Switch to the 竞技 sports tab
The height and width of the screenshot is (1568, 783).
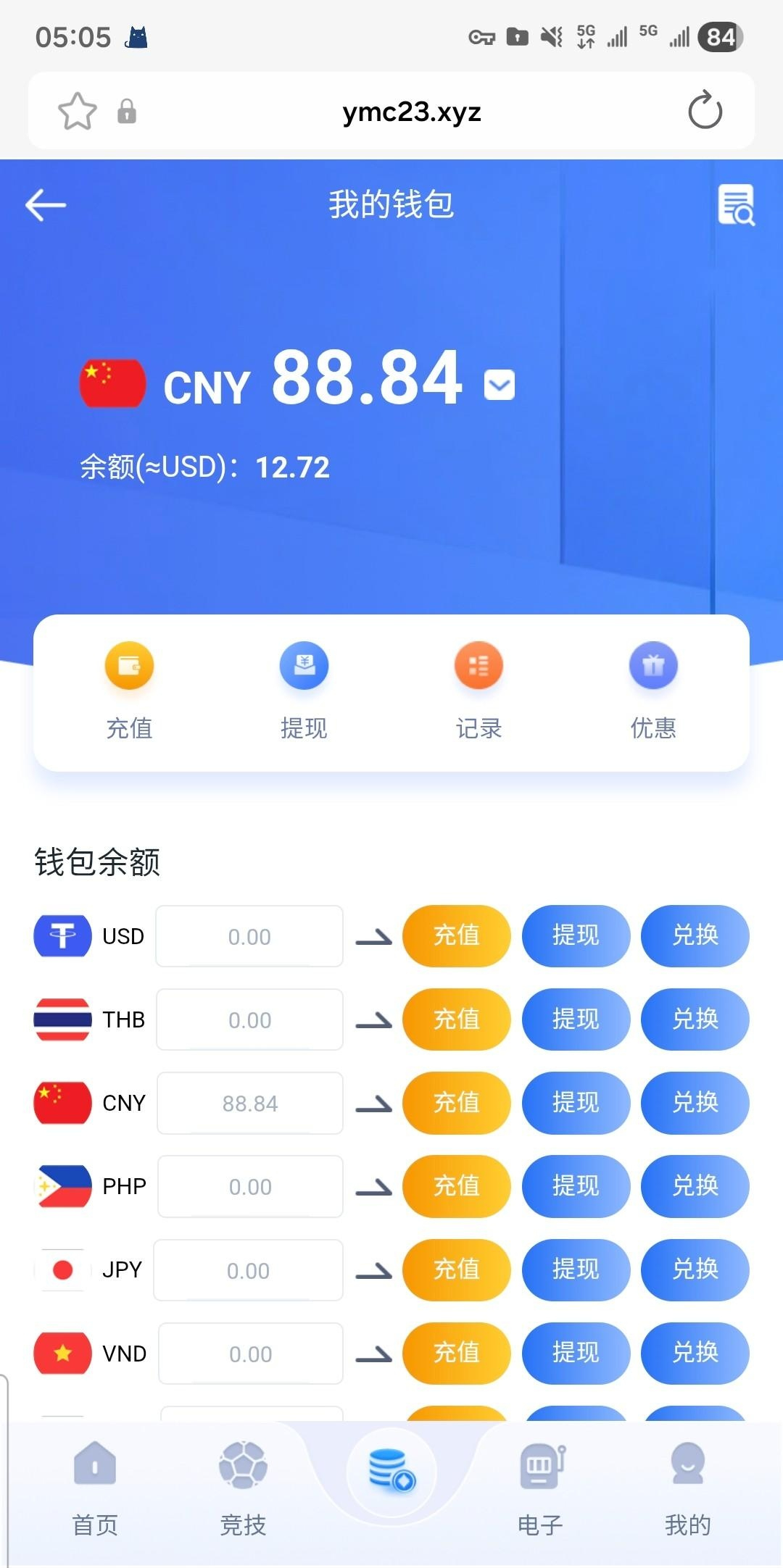tap(243, 1489)
